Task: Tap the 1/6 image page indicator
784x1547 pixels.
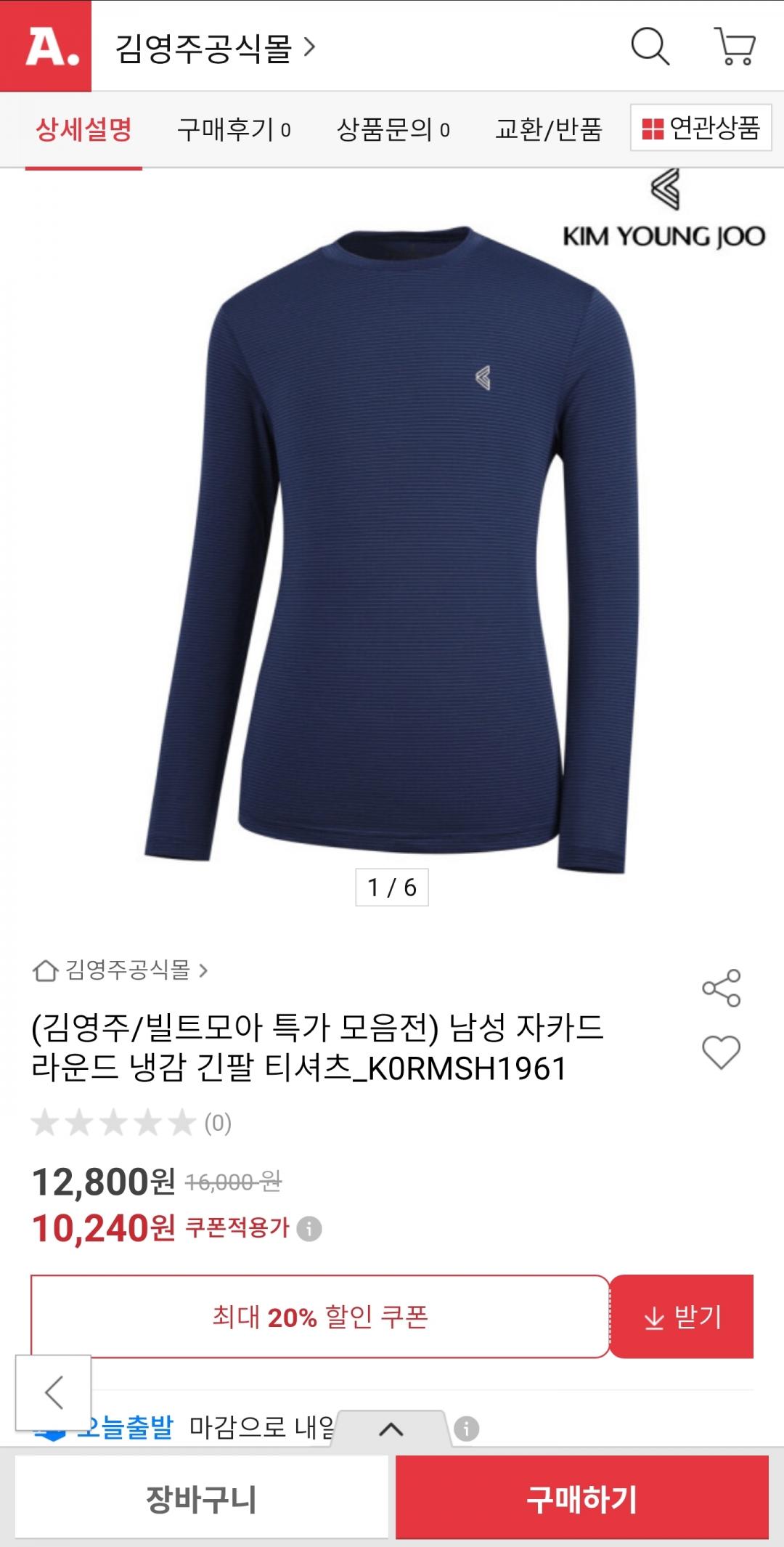Action: pos(392,888)
